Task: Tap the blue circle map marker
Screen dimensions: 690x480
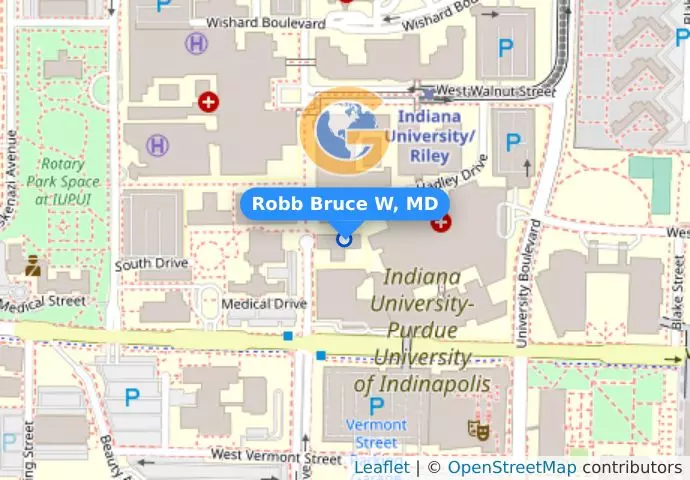Action: (x=345, y=239)
